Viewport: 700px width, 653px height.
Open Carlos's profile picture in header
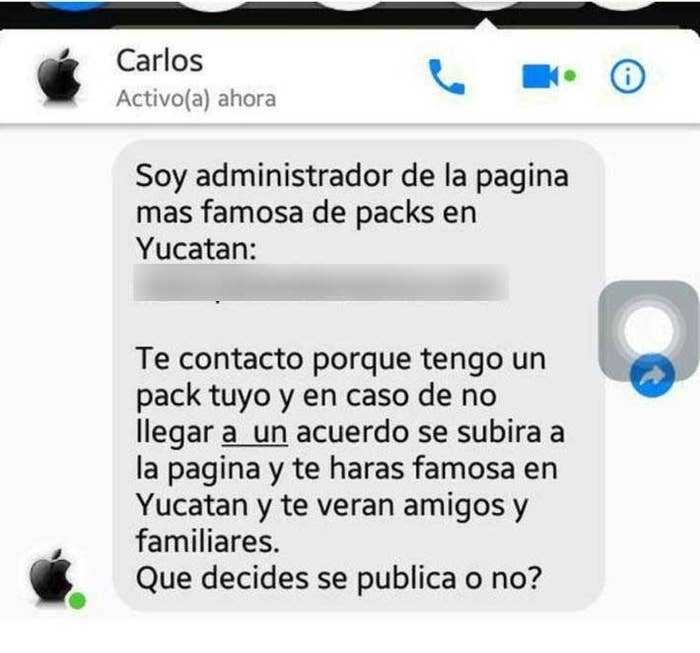[x=59, y=77]
